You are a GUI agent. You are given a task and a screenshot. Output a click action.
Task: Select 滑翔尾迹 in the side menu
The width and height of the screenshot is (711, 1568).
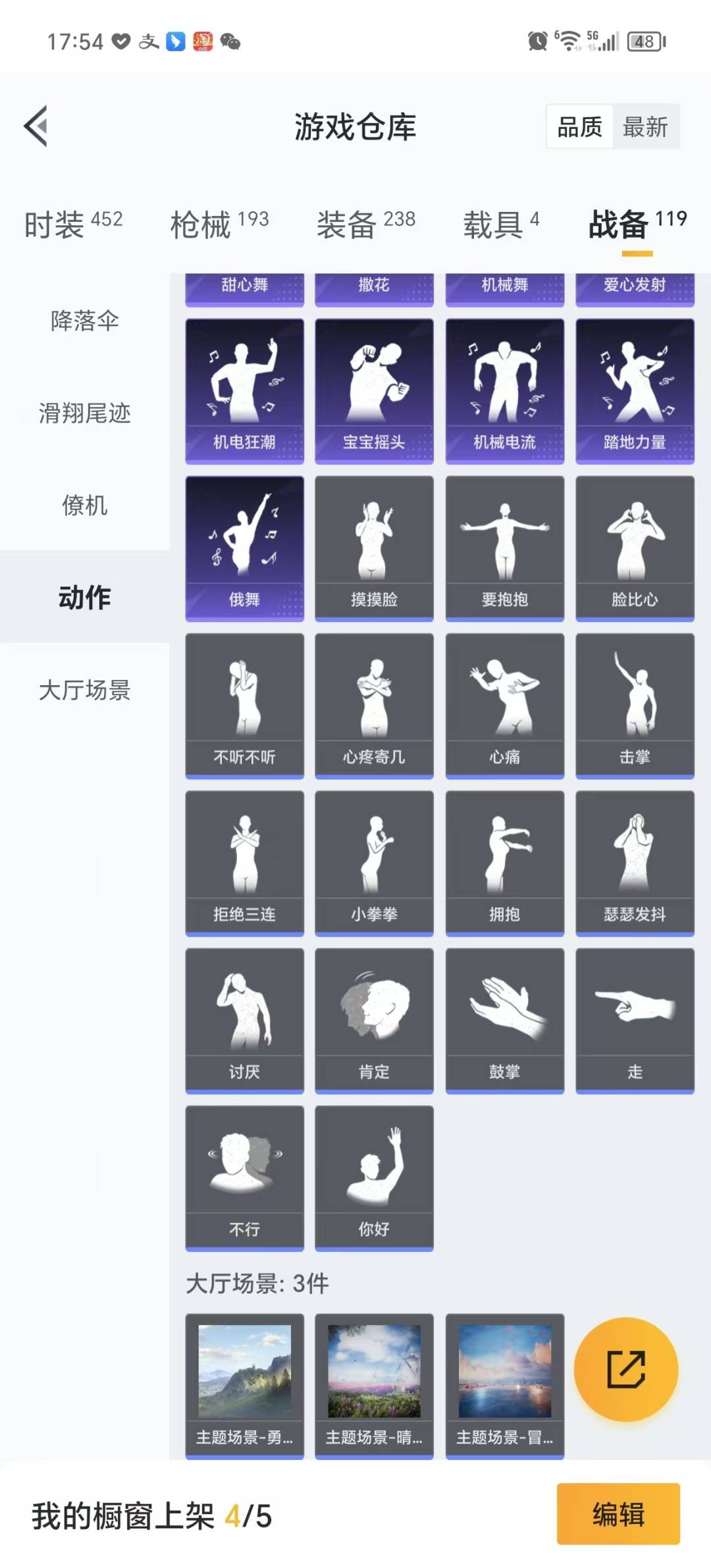click(x=84, y=413)
